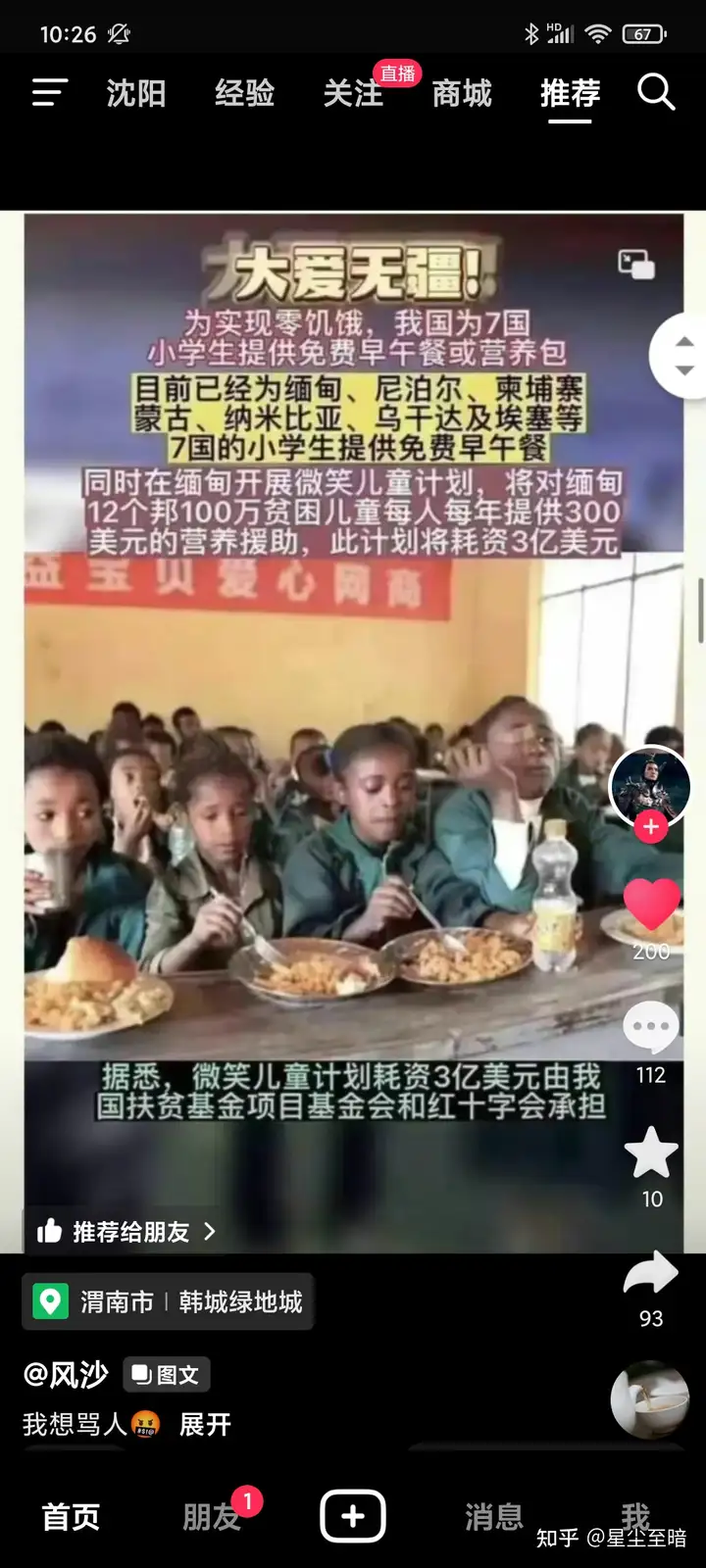Screen dimensions: 706x1568
Task: Tap 推荐给朋友
Action: (x=126, y=1232)
